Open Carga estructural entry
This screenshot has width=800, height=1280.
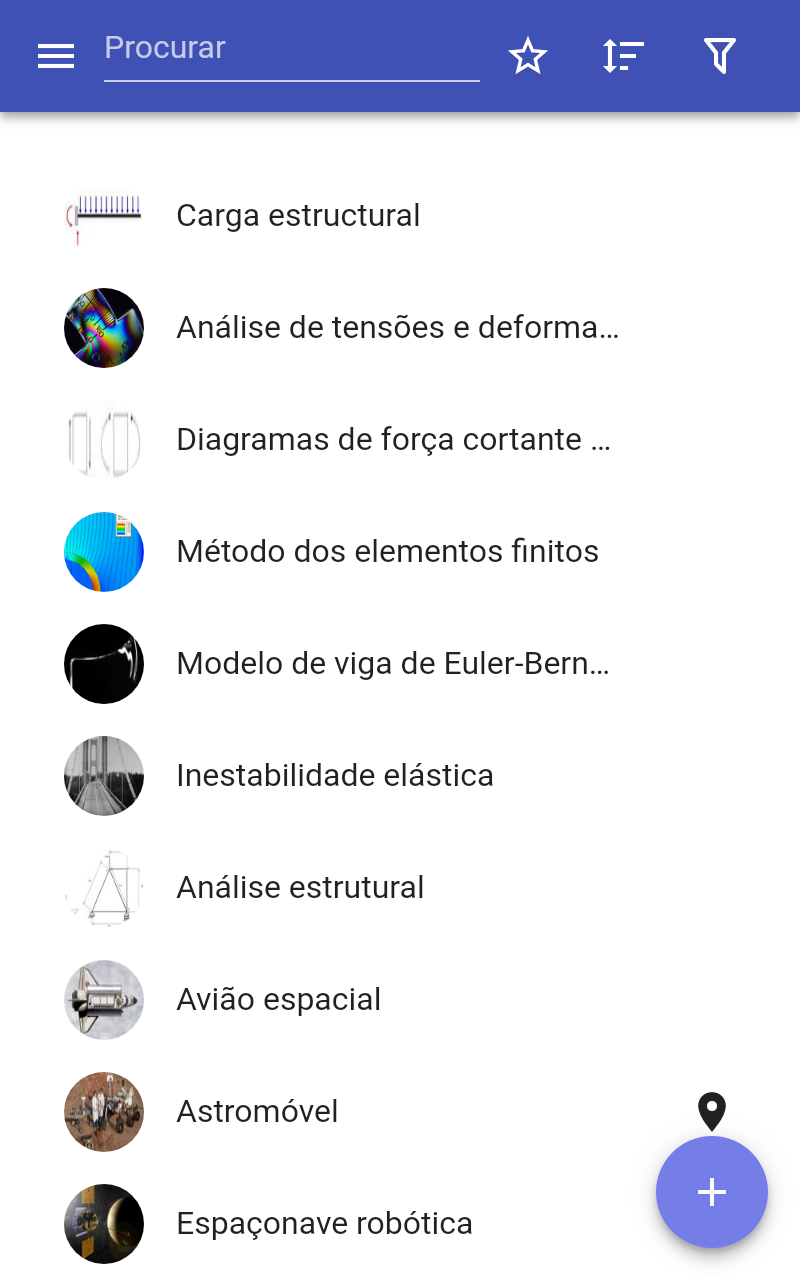click(x=298, y=216)
